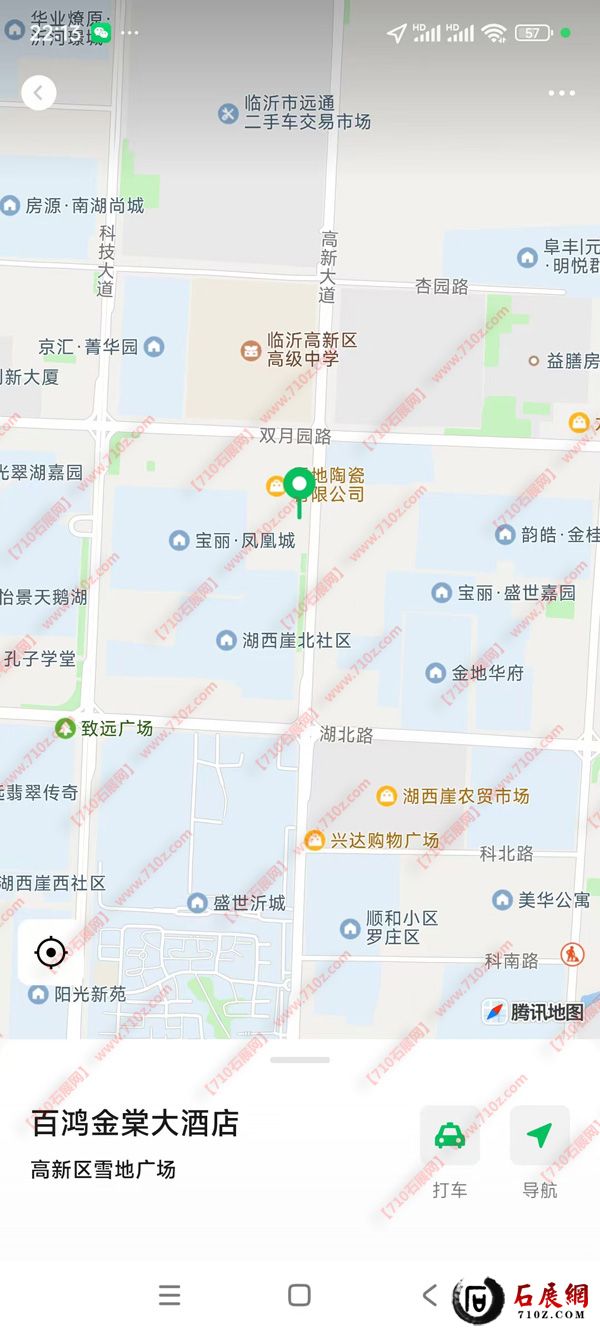The width and height of the screenshot is (600, 1333).
Task: Select the 金地华府 marker on the map
Action: click(x=436, y=673)
